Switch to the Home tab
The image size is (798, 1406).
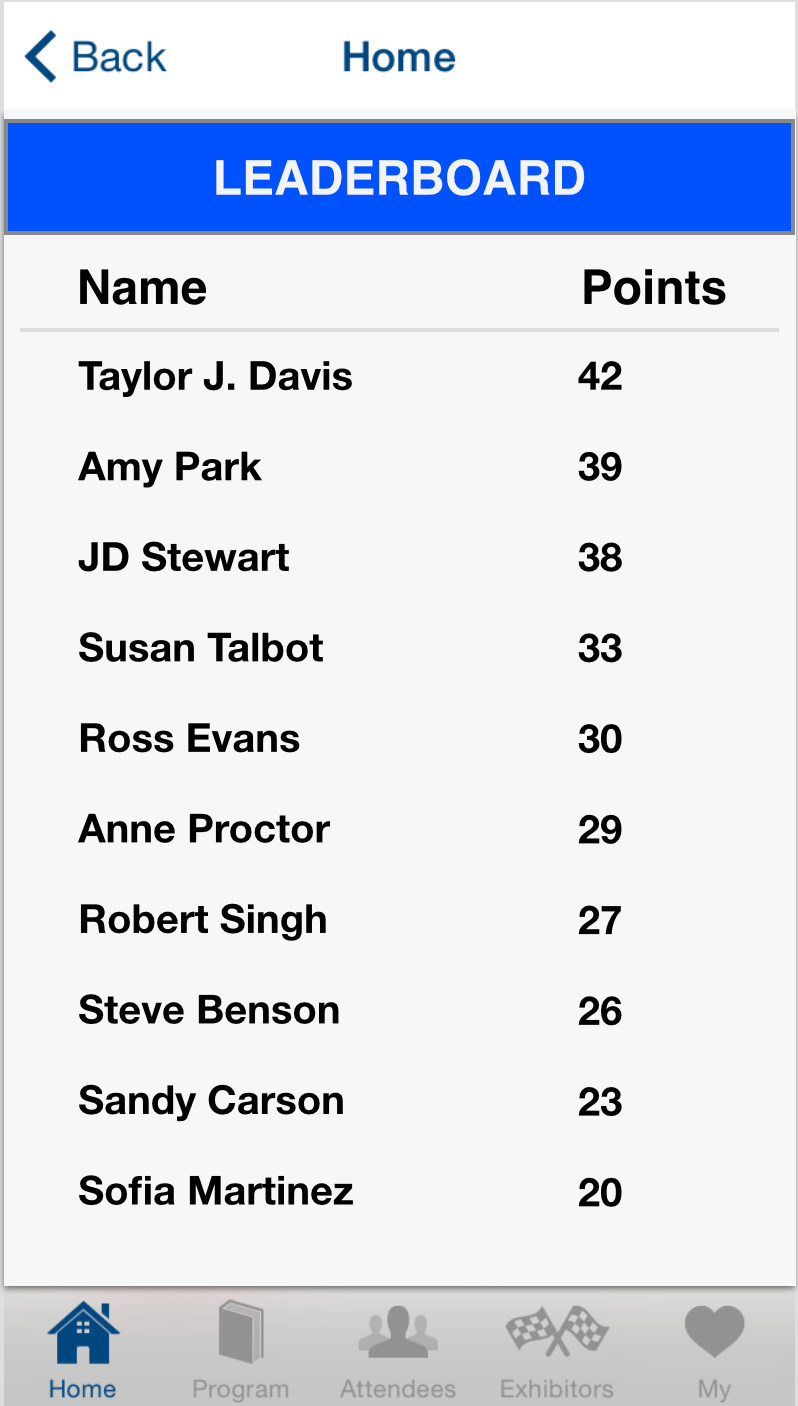83,1348
